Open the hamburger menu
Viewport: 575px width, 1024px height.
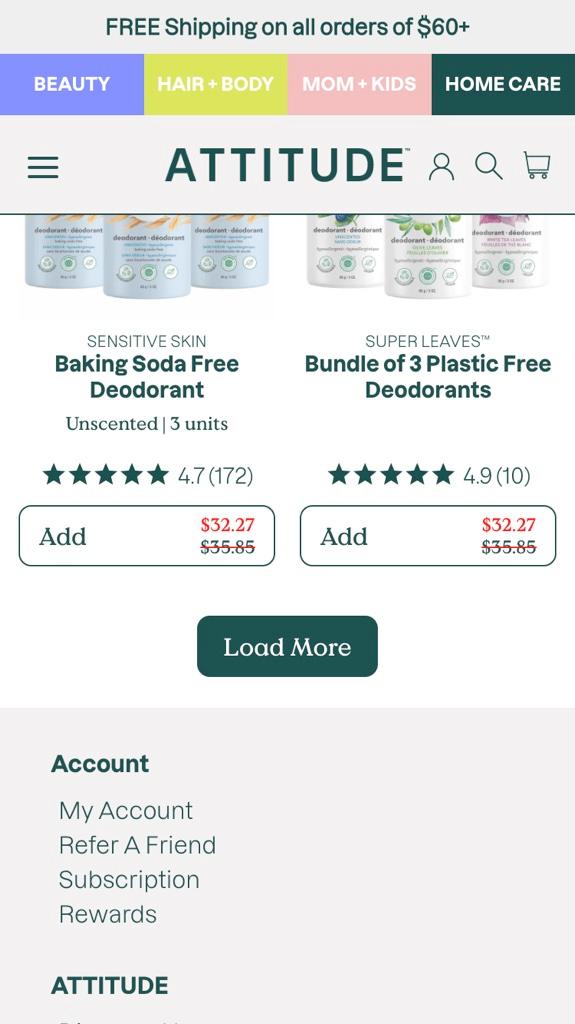43,167
